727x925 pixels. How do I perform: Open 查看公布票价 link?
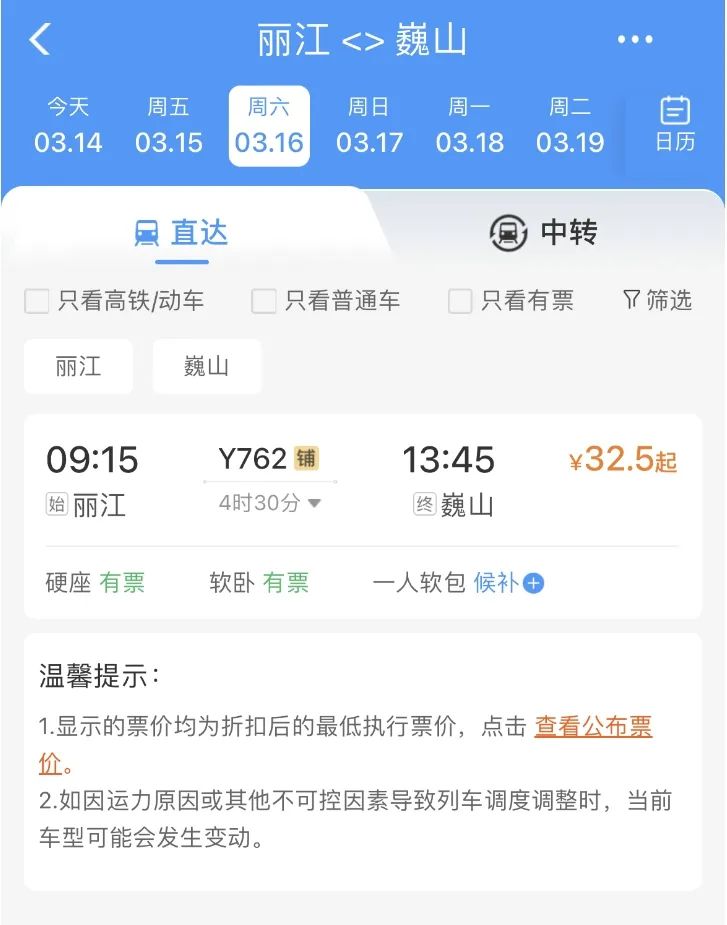click(593, 727)
